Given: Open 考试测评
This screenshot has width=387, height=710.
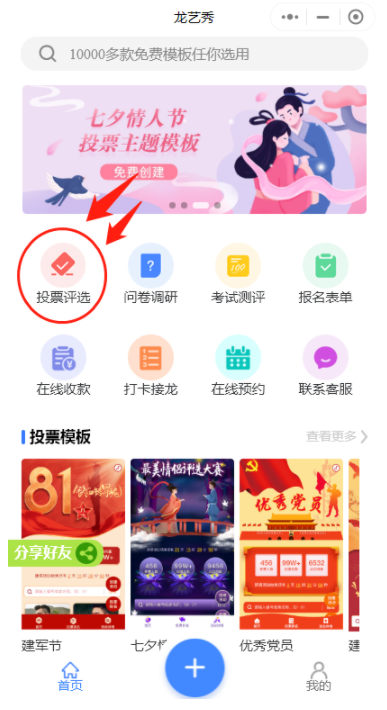Looking at the screenshot, I should [x=238, y=275].
